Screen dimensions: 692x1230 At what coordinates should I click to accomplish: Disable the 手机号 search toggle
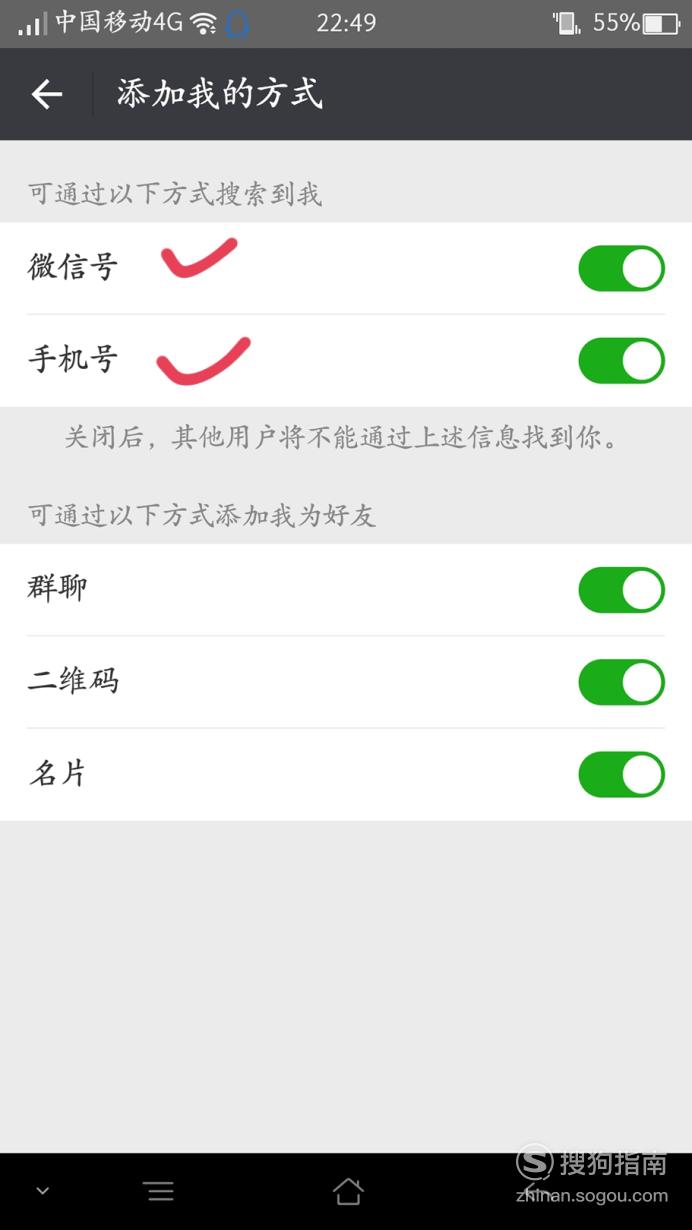click(621, 360)
